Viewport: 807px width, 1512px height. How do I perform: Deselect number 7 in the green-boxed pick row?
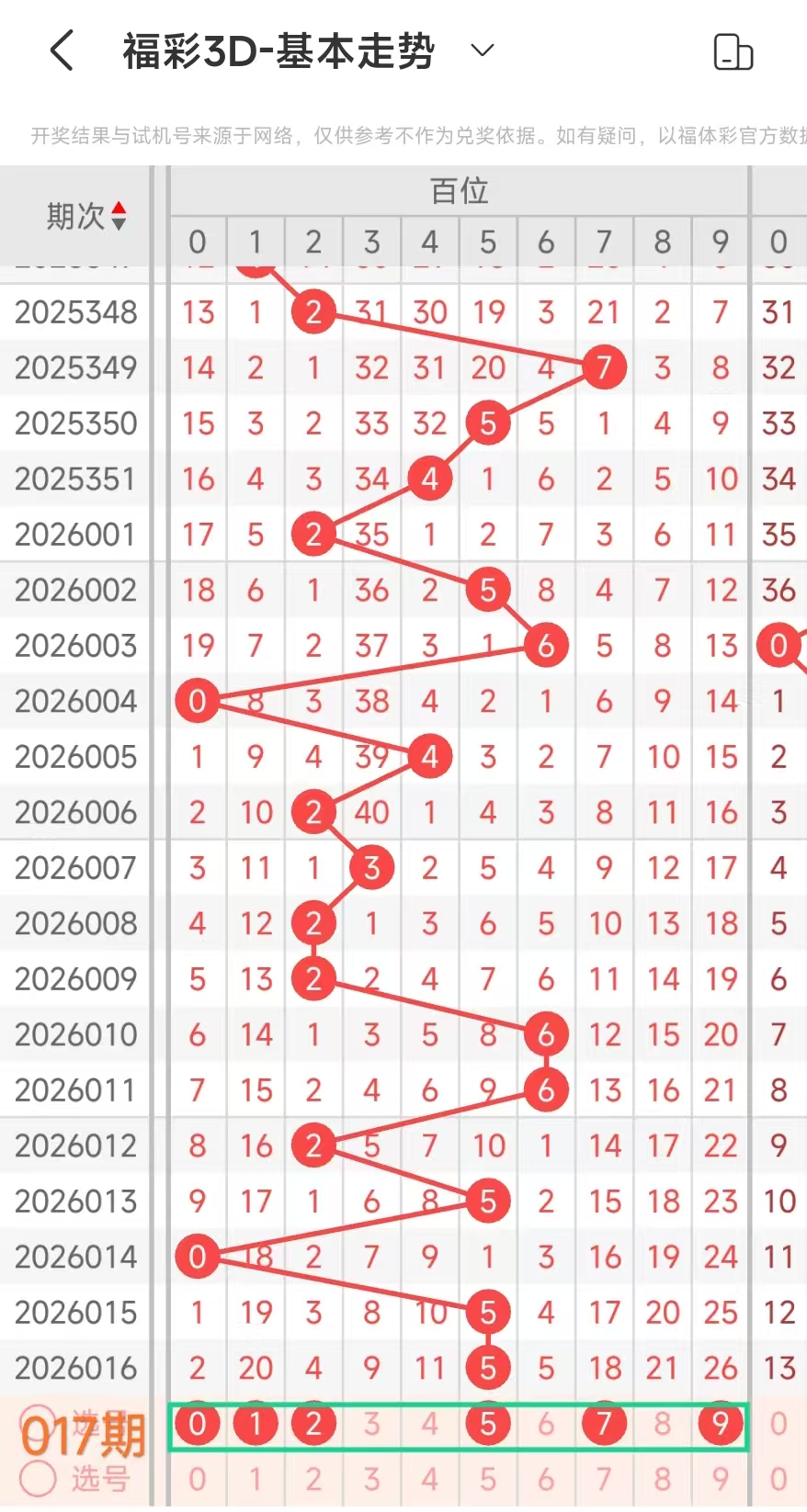coord(604,1424)
